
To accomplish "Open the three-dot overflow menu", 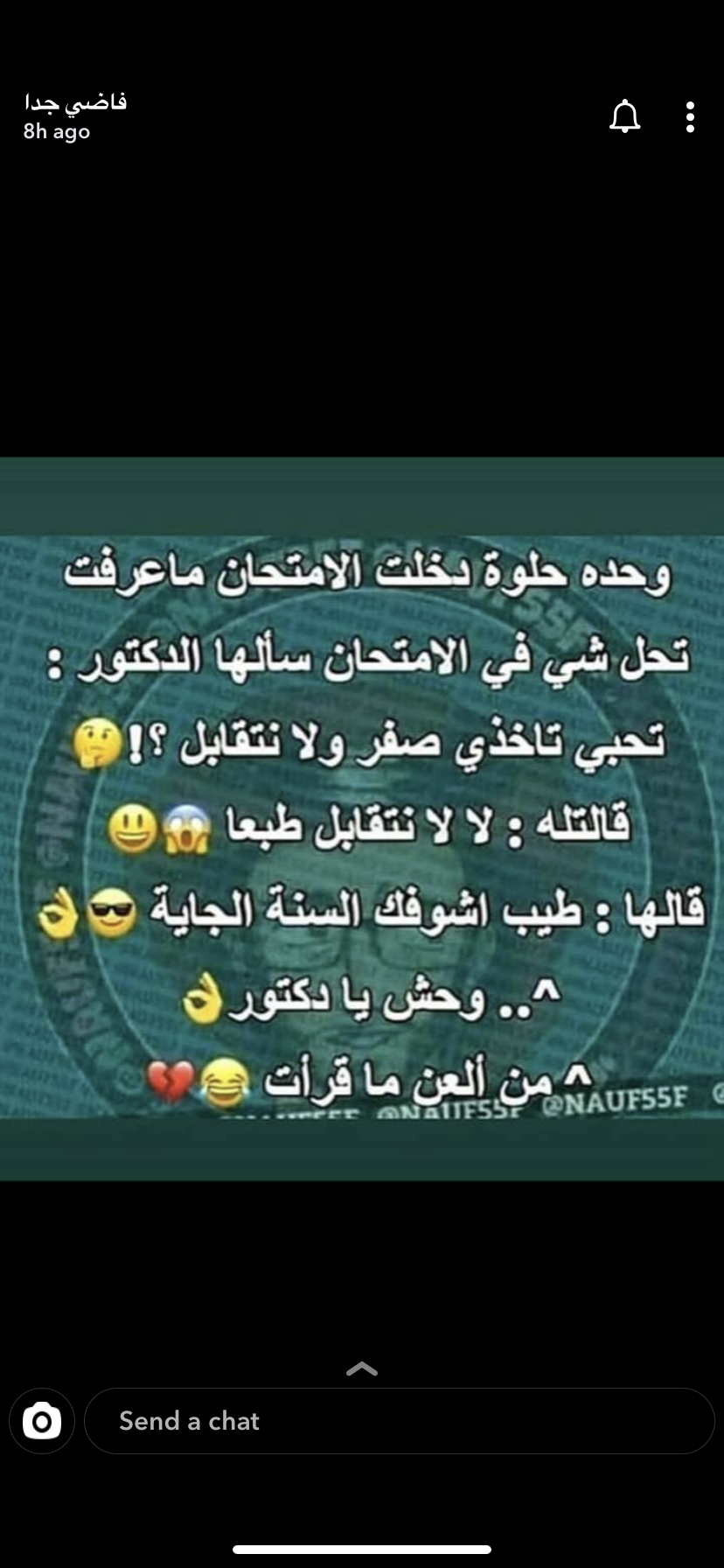I will 690,116.
